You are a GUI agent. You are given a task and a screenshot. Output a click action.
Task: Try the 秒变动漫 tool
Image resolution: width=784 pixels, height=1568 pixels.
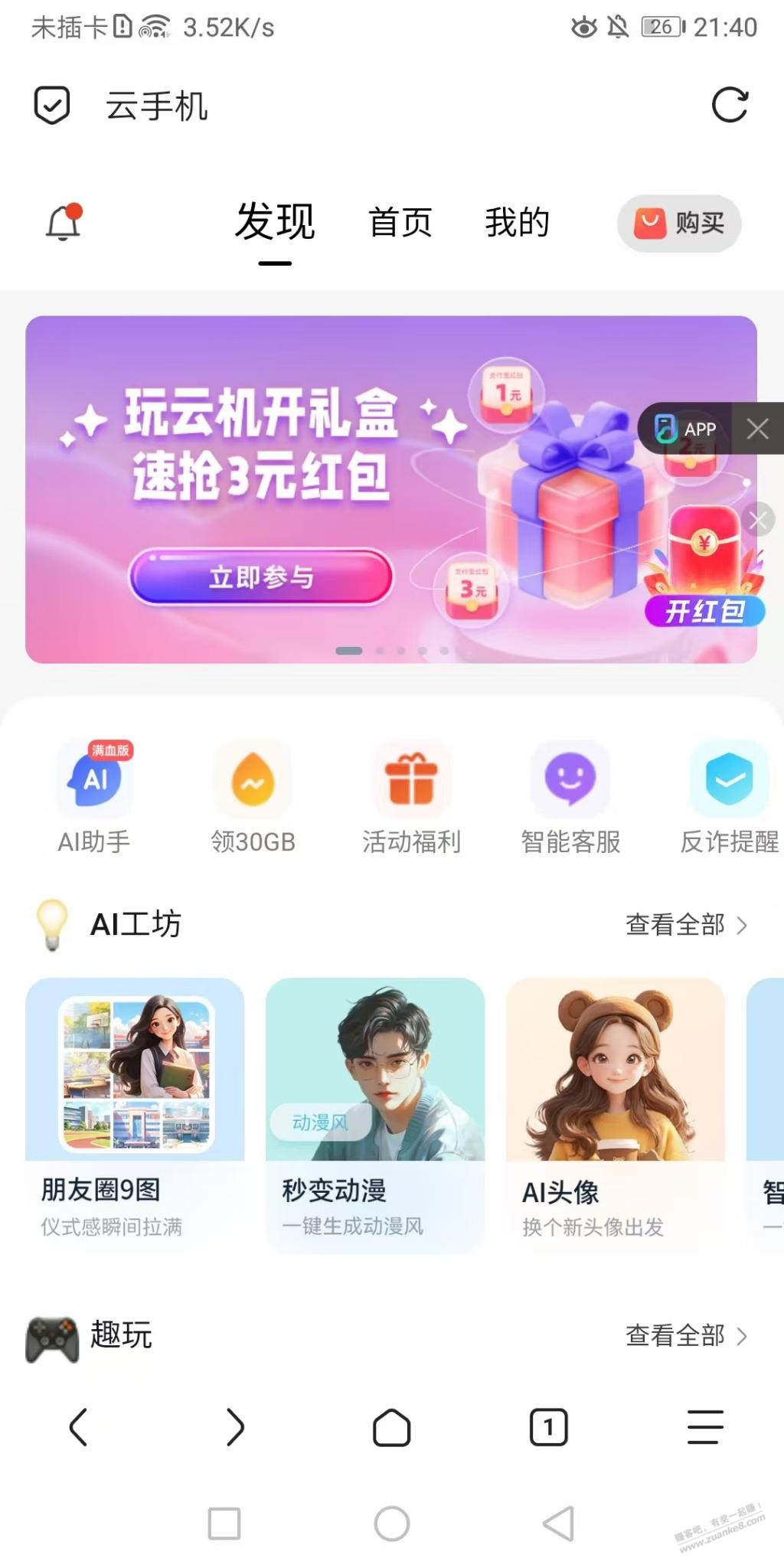tap(375, 1114)
